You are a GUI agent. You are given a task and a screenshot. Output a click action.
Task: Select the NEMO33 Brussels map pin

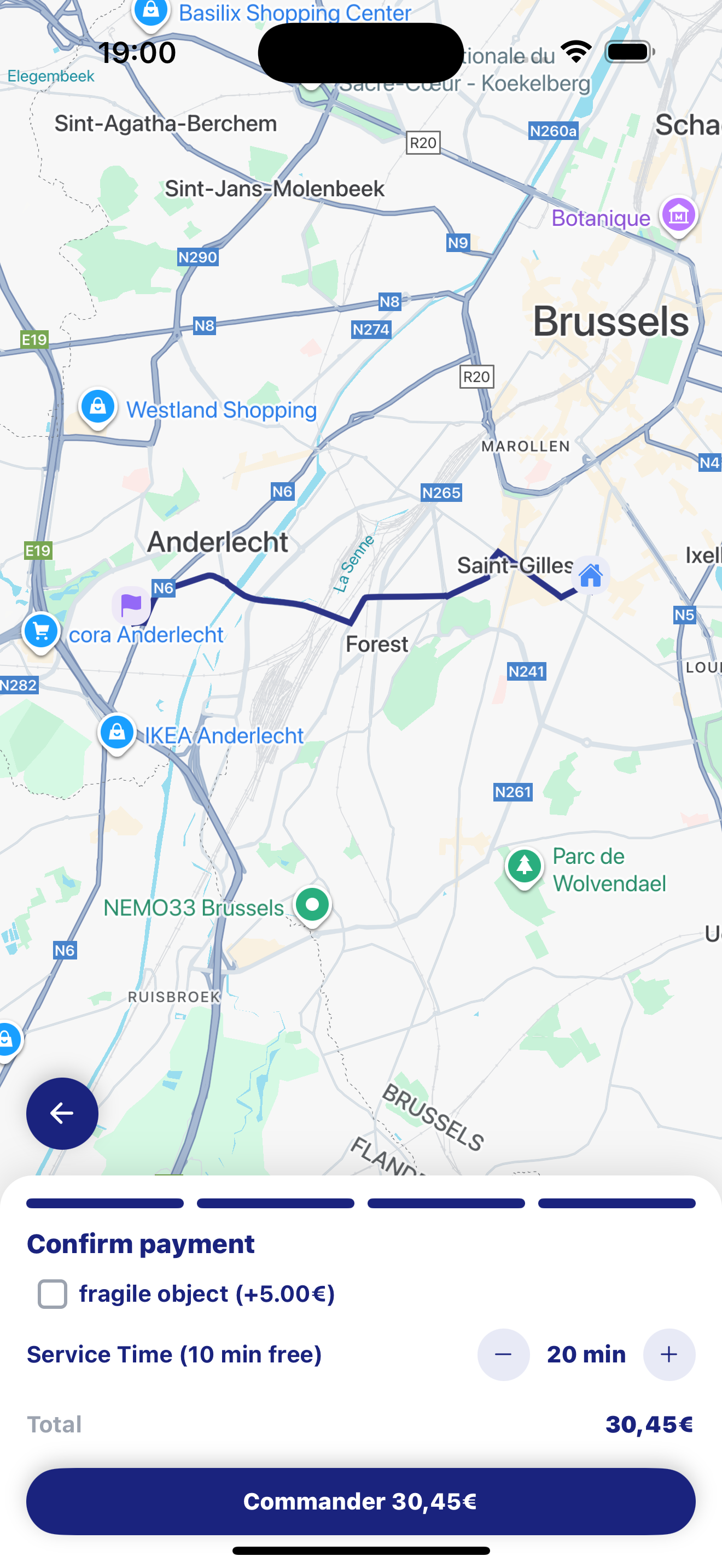(x=312, y=905)
